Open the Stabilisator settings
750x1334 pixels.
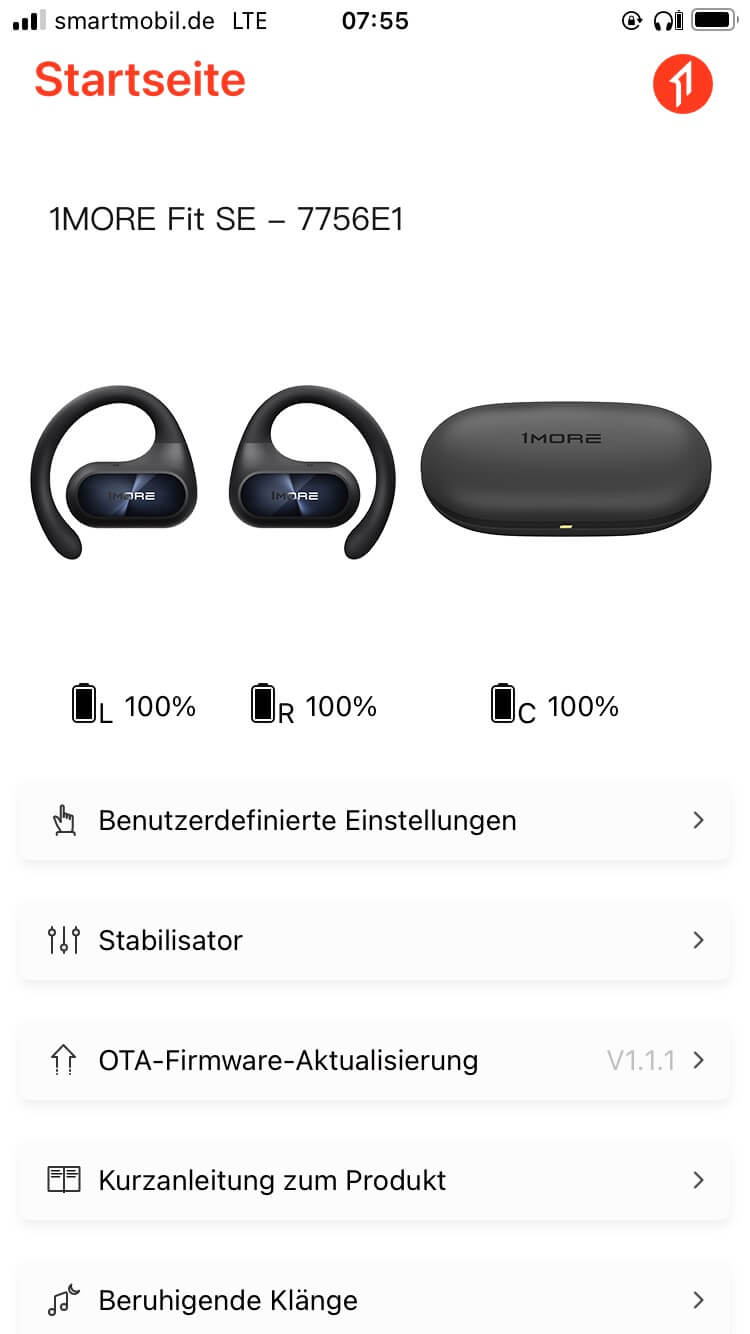pyautogui.click(x=374, y=940)
